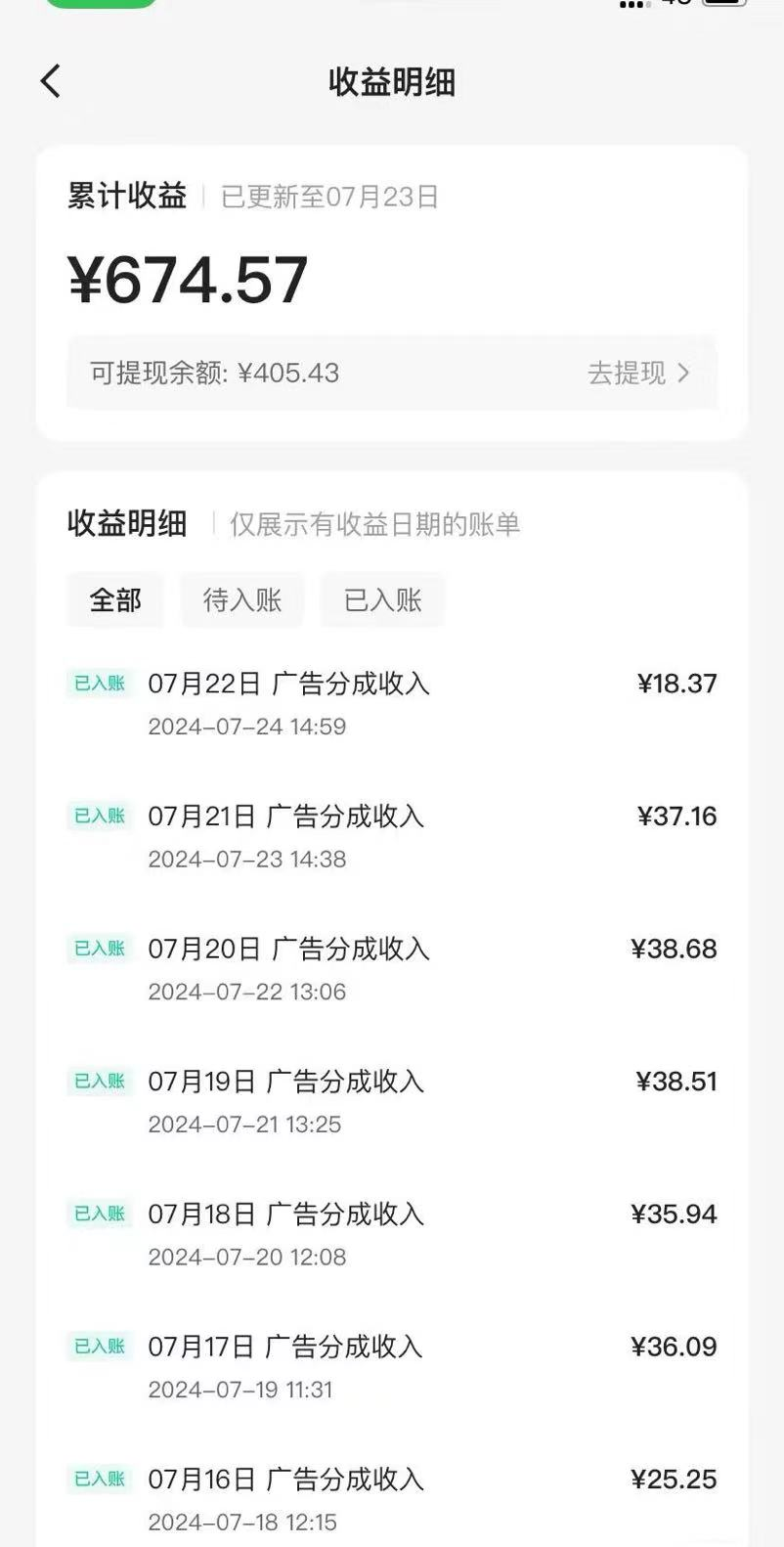Switch to the 已入账 filter
Viewport: 784px width, 1547px height.
pyautogui.click(x=382, y=599)
